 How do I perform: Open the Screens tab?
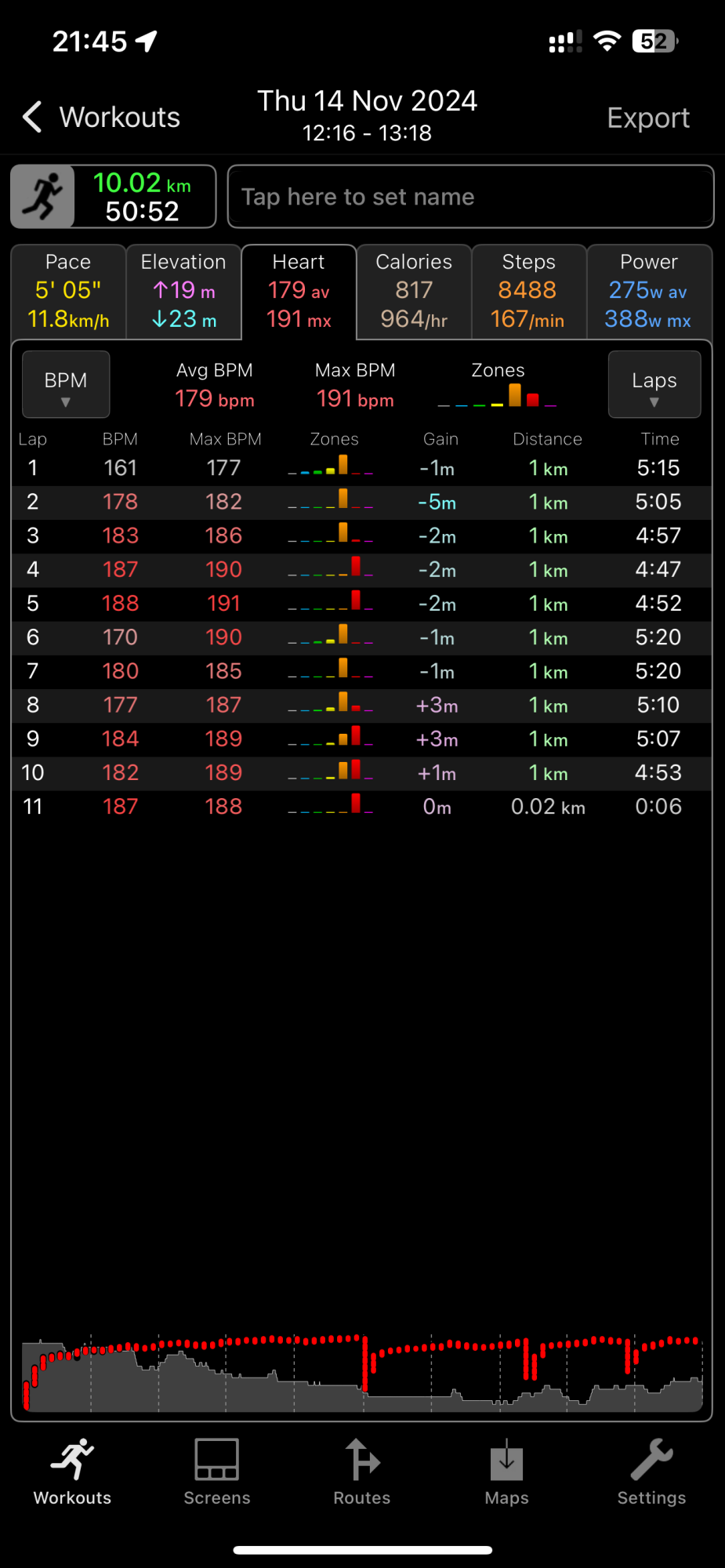pyautogui.click(x=217, y=1472)
